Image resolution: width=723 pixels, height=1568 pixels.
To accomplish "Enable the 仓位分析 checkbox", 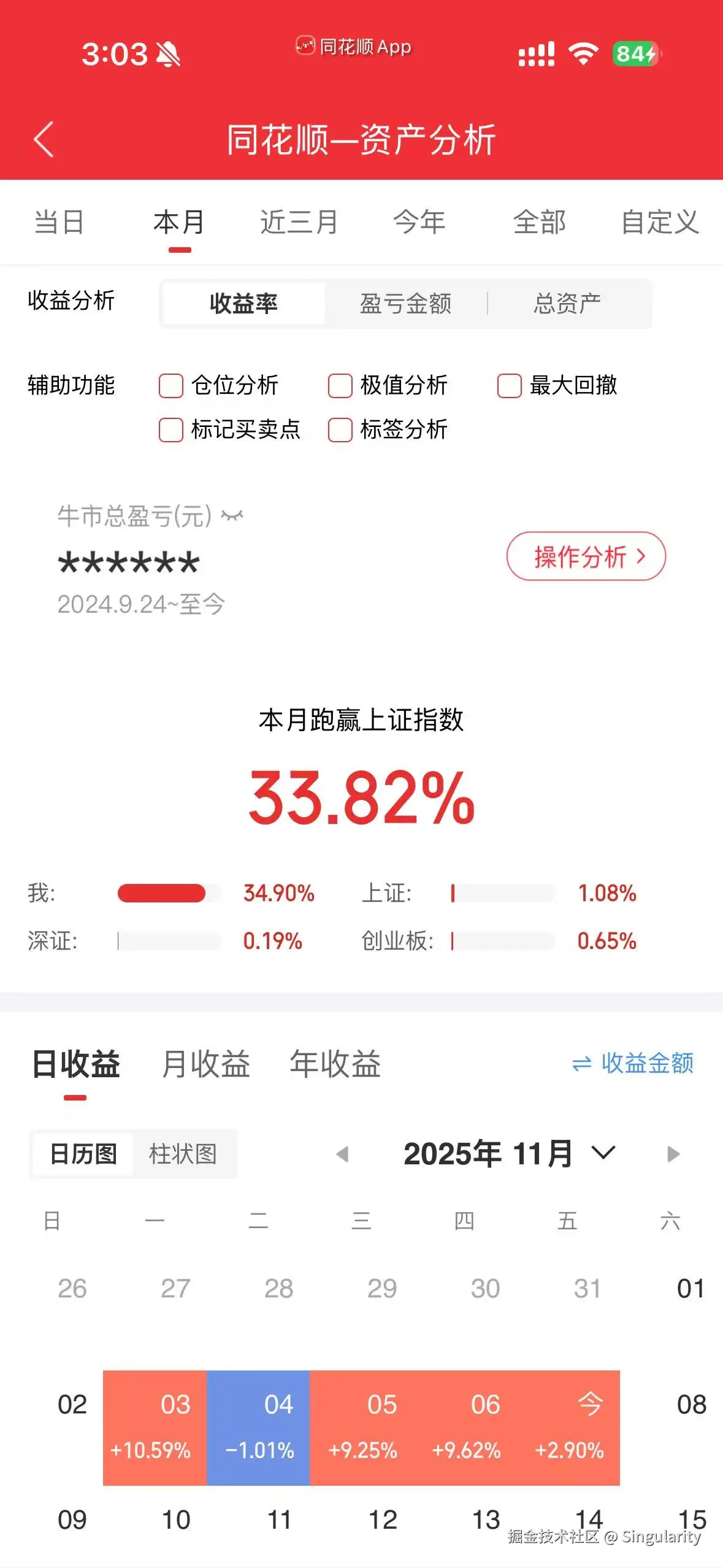I will pyautogui.click(x=170, y=385).
